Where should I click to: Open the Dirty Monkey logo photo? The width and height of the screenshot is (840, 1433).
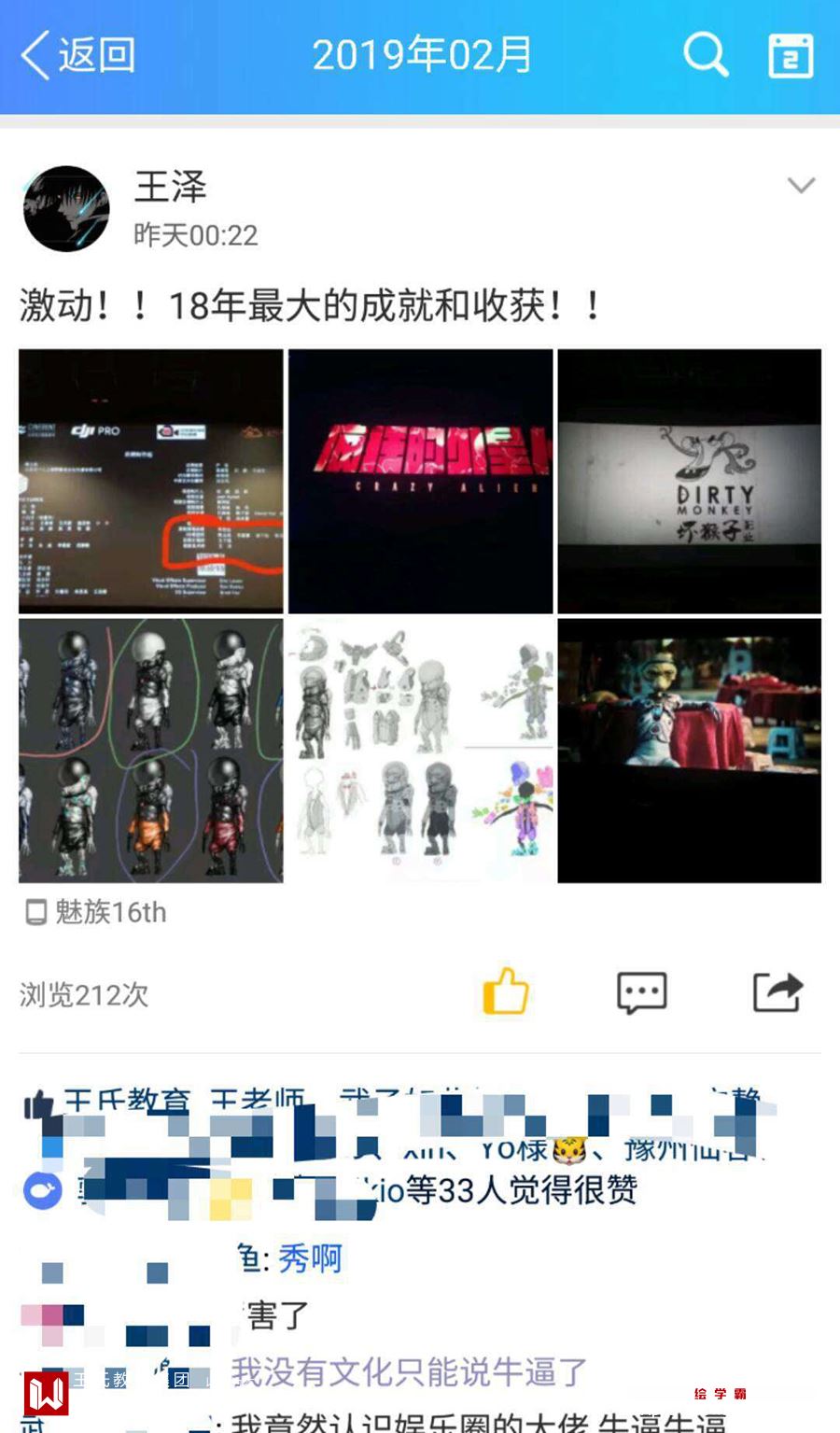[689, 481]
